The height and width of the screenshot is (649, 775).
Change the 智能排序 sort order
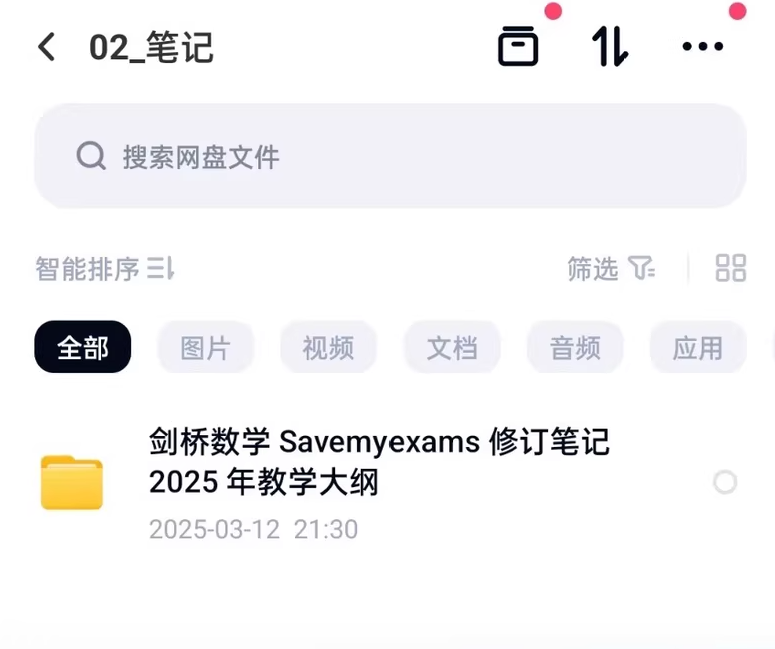tap(105, 268)
